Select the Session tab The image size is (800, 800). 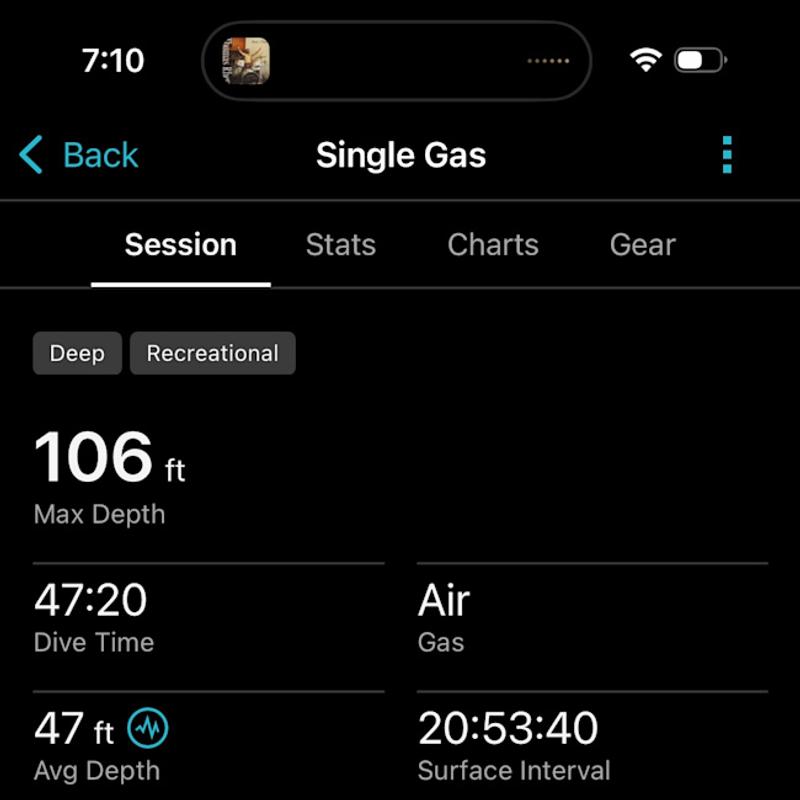(x=180, y=245)
